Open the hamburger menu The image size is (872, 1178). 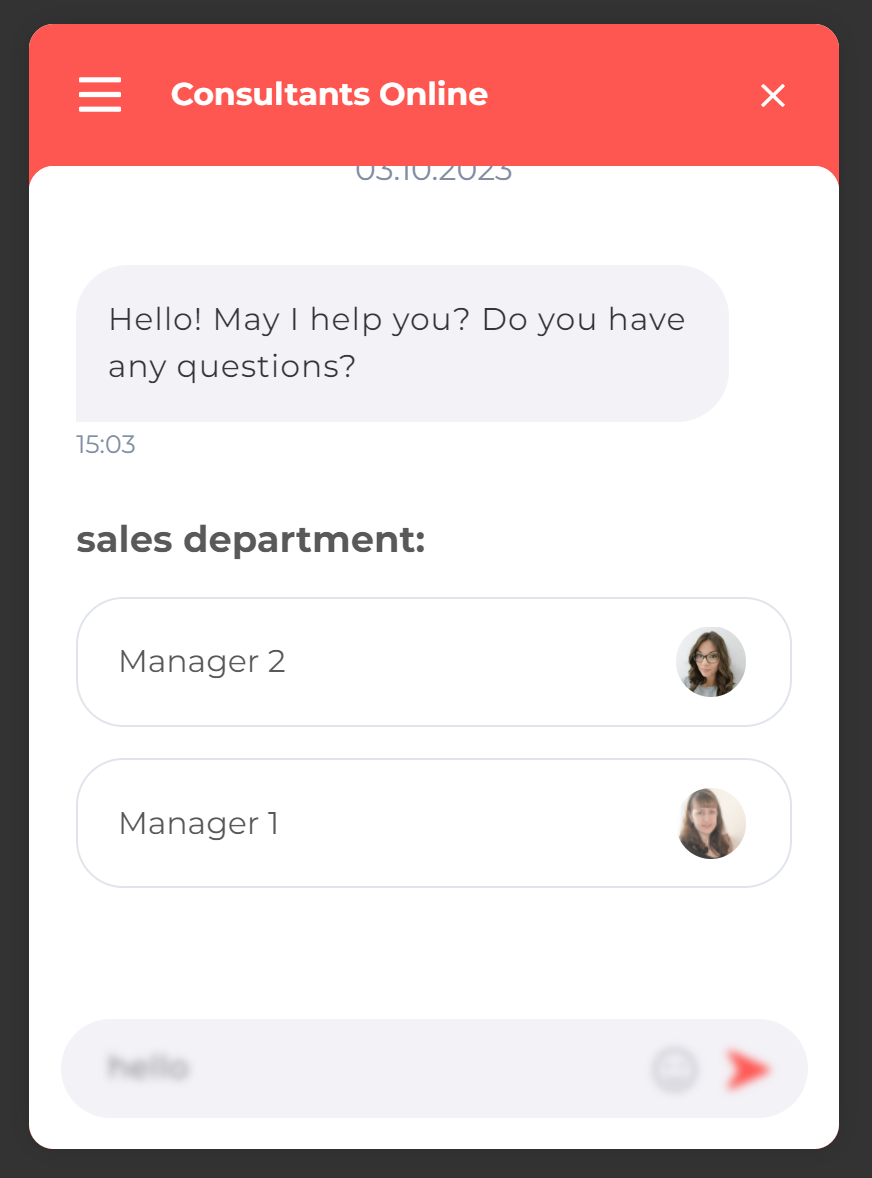[100, 95]
